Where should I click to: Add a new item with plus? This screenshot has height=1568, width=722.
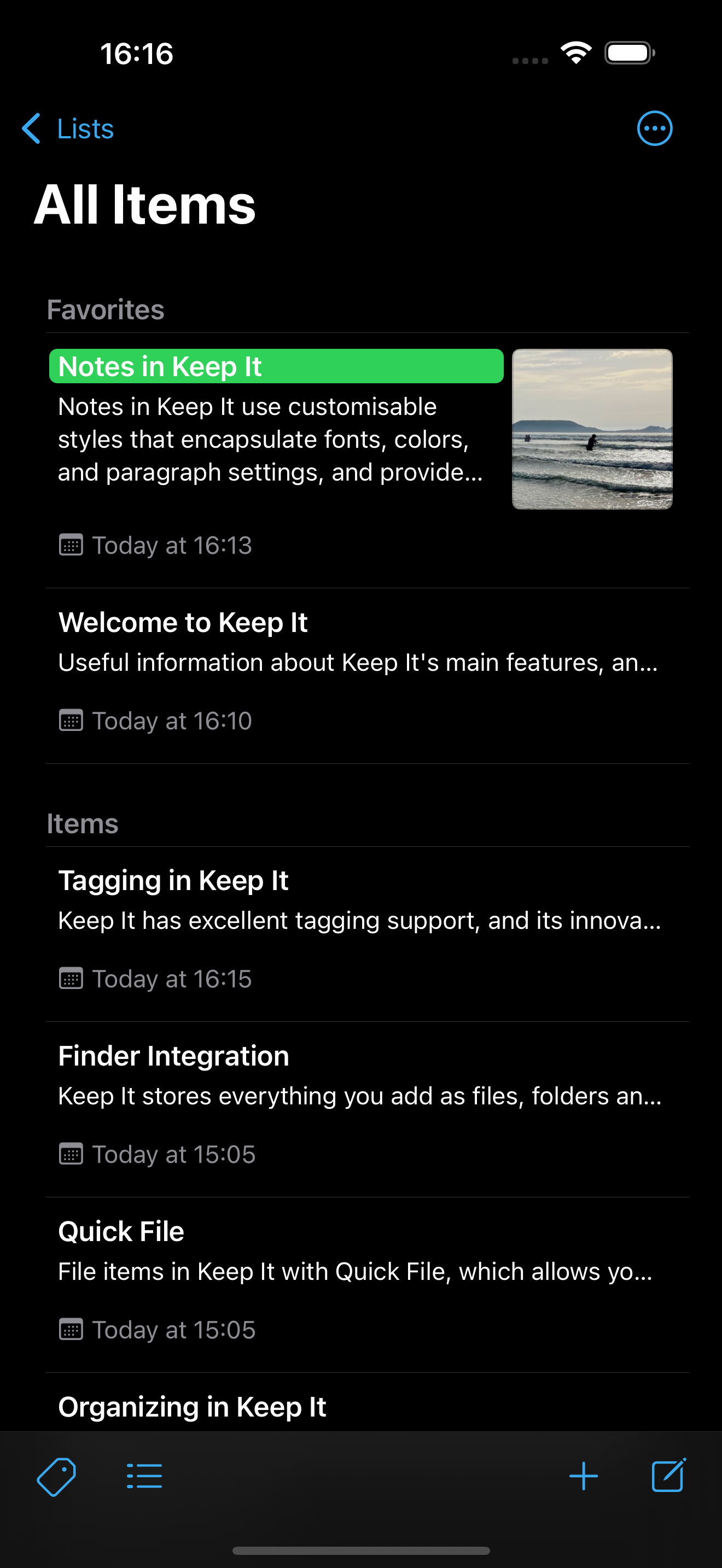583,1476
